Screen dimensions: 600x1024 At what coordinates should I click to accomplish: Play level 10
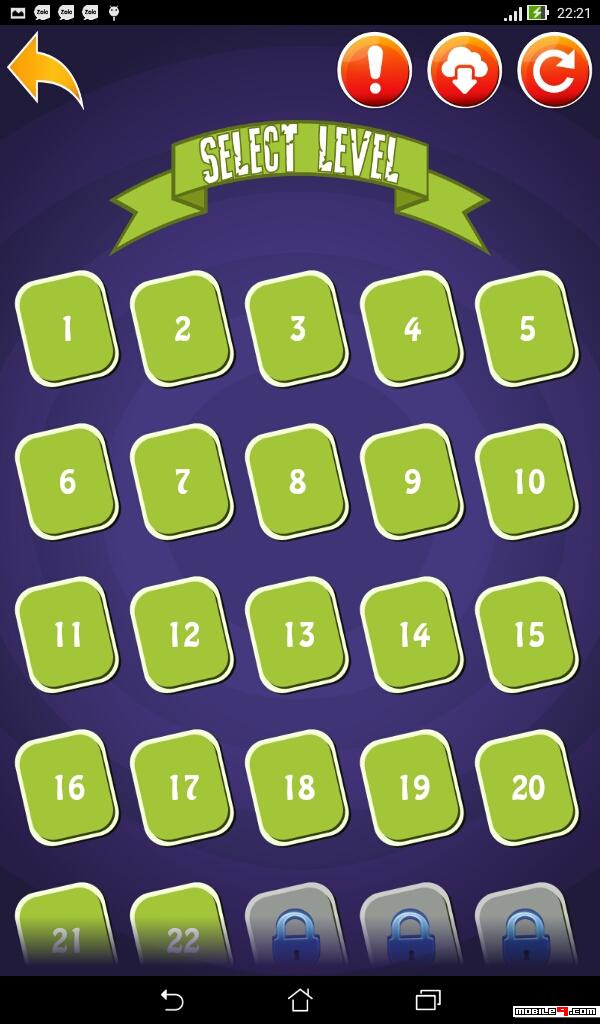527,481
